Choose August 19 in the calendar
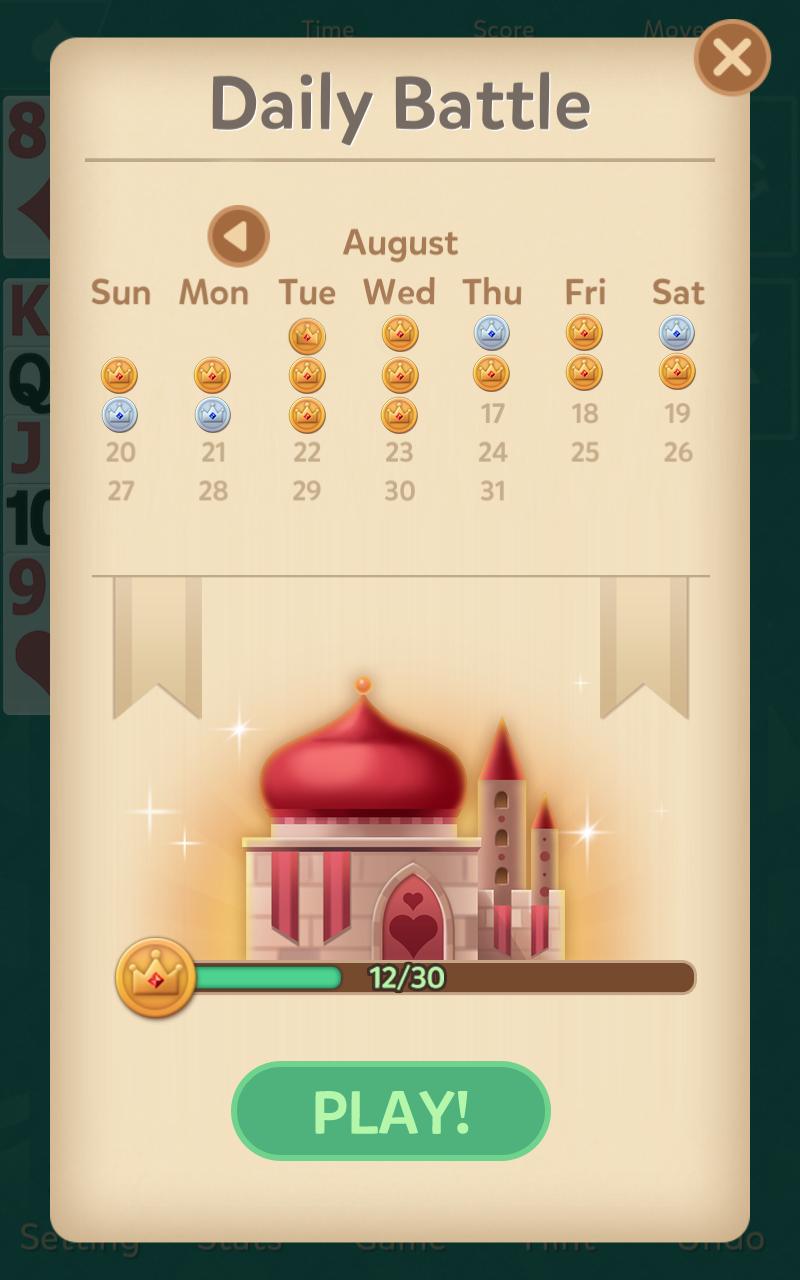800x1280 pixels. click(677, 413)
